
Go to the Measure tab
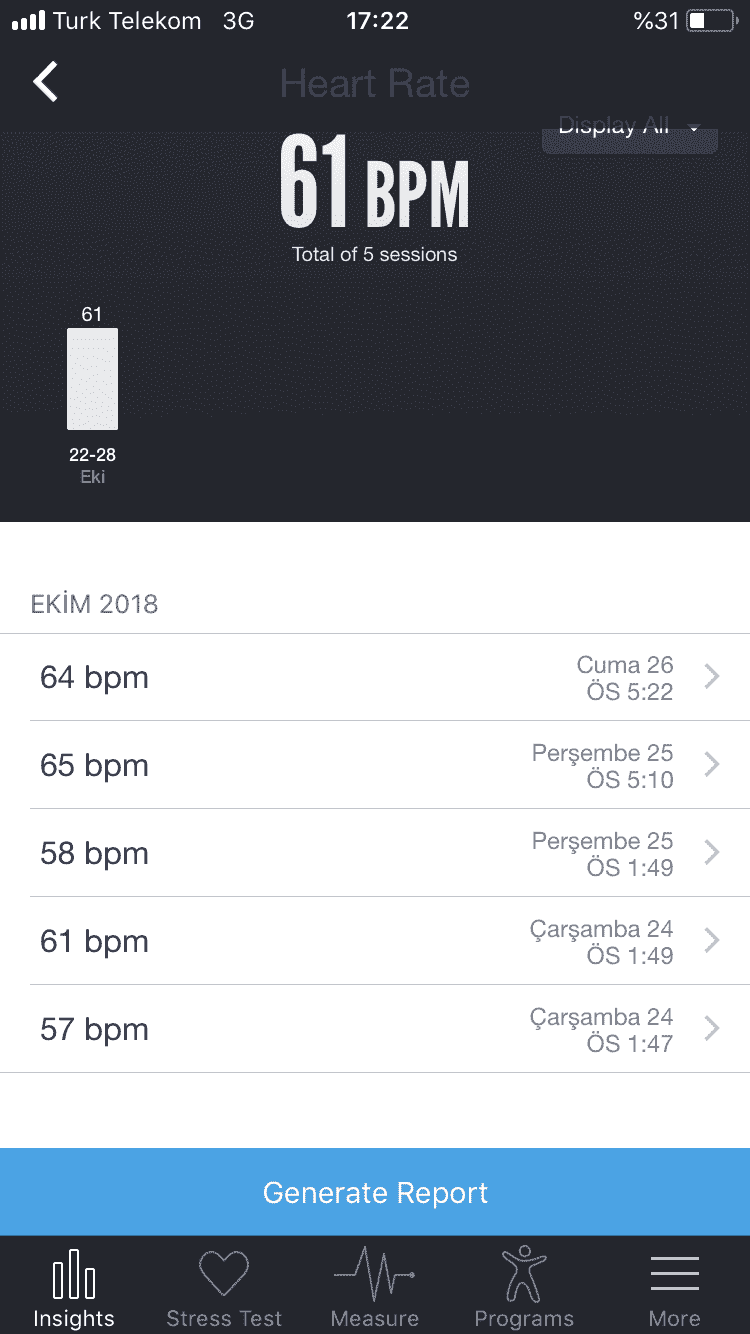coord(375,1287)
